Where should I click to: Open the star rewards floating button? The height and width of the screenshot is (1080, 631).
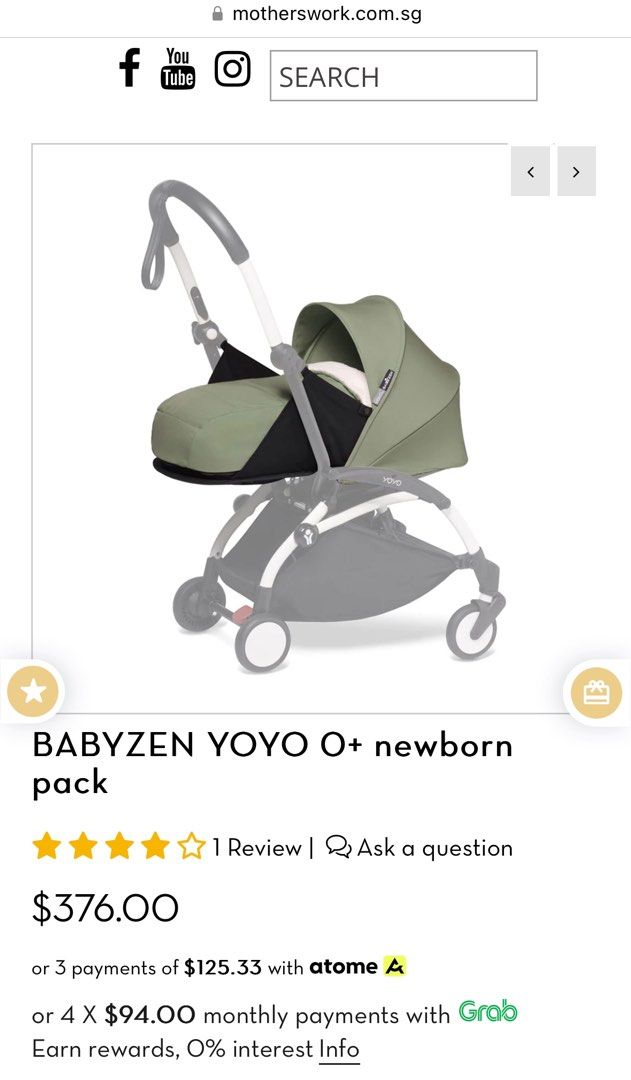pos(33,691)
